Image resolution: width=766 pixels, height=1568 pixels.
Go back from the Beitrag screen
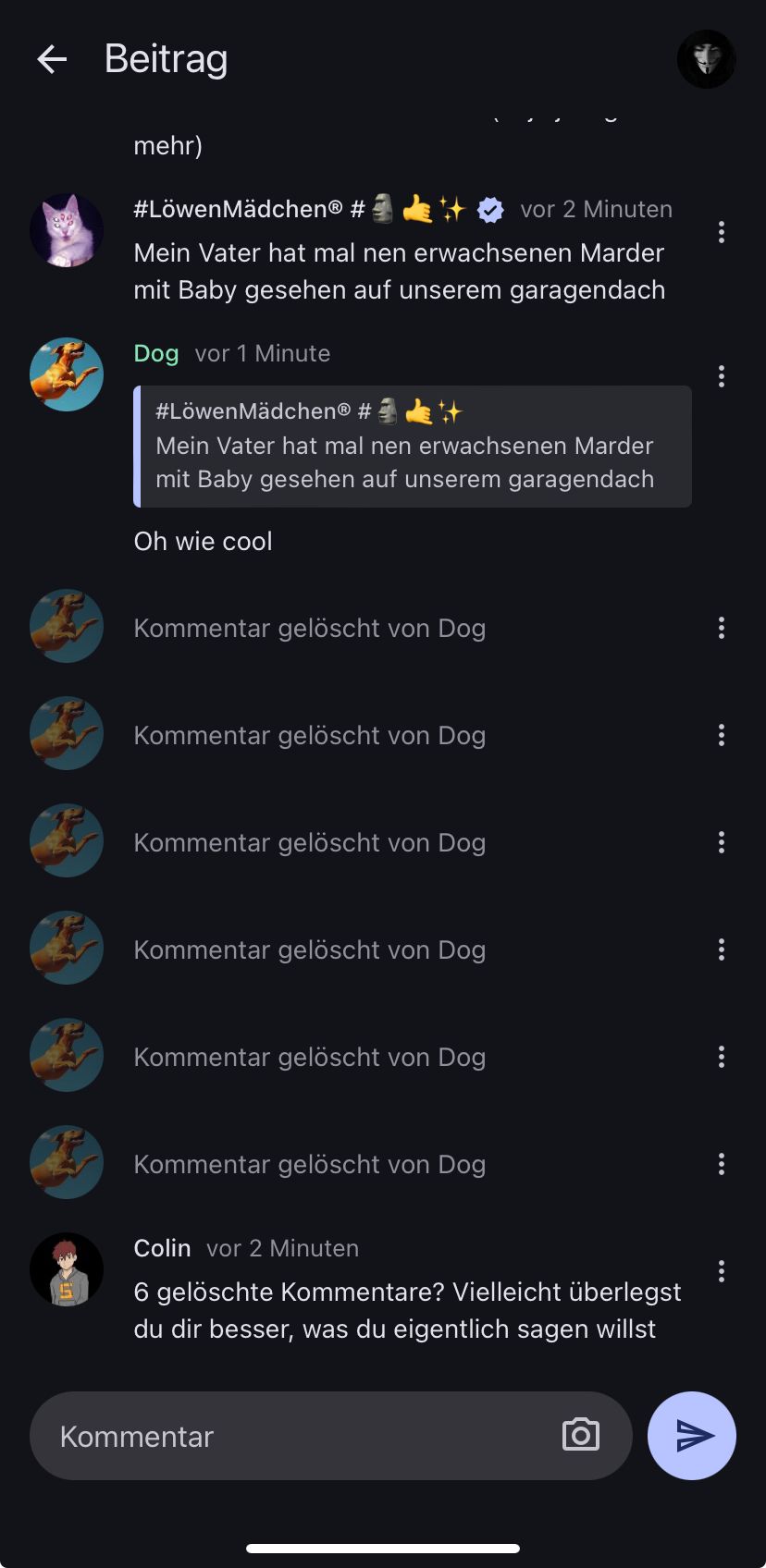tap(52, 59)
